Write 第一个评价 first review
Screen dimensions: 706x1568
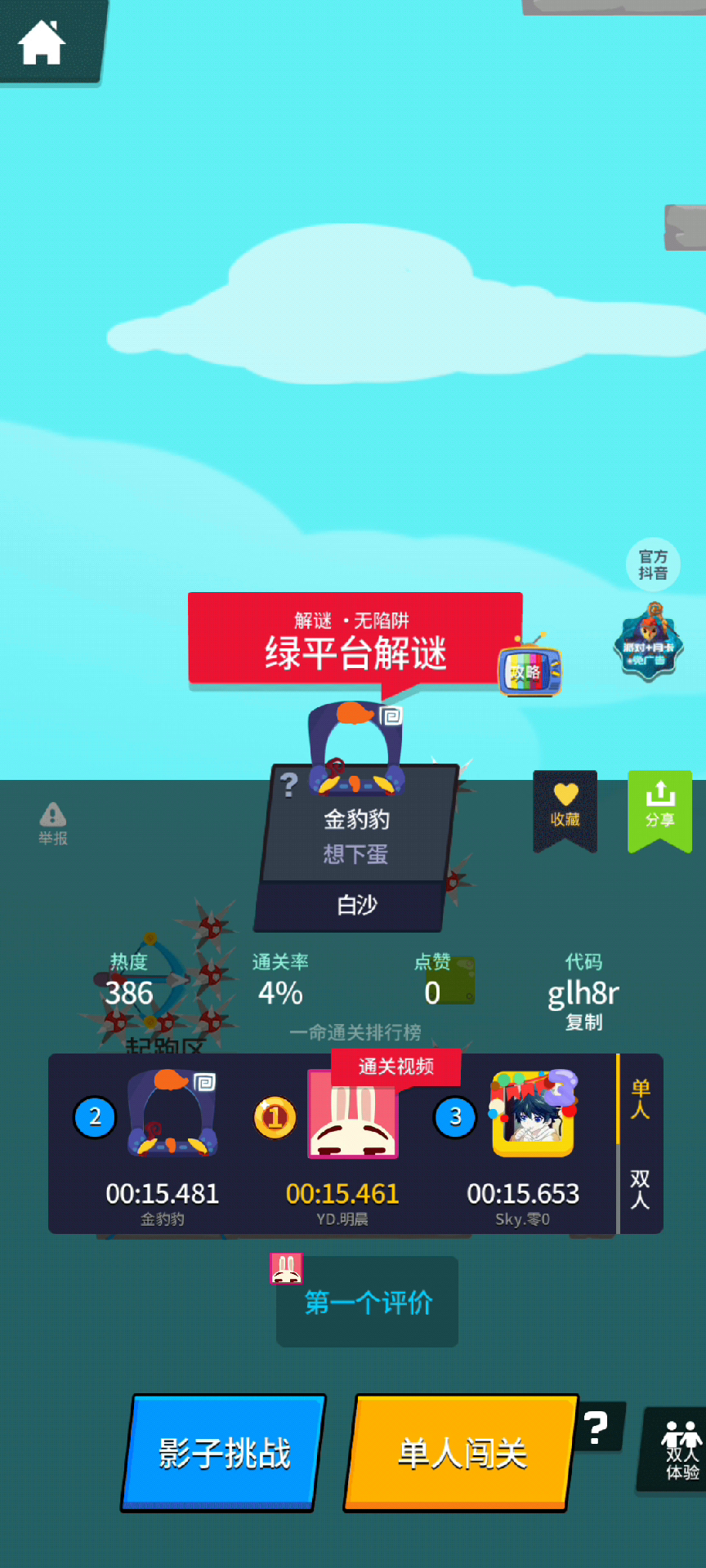368,1302
